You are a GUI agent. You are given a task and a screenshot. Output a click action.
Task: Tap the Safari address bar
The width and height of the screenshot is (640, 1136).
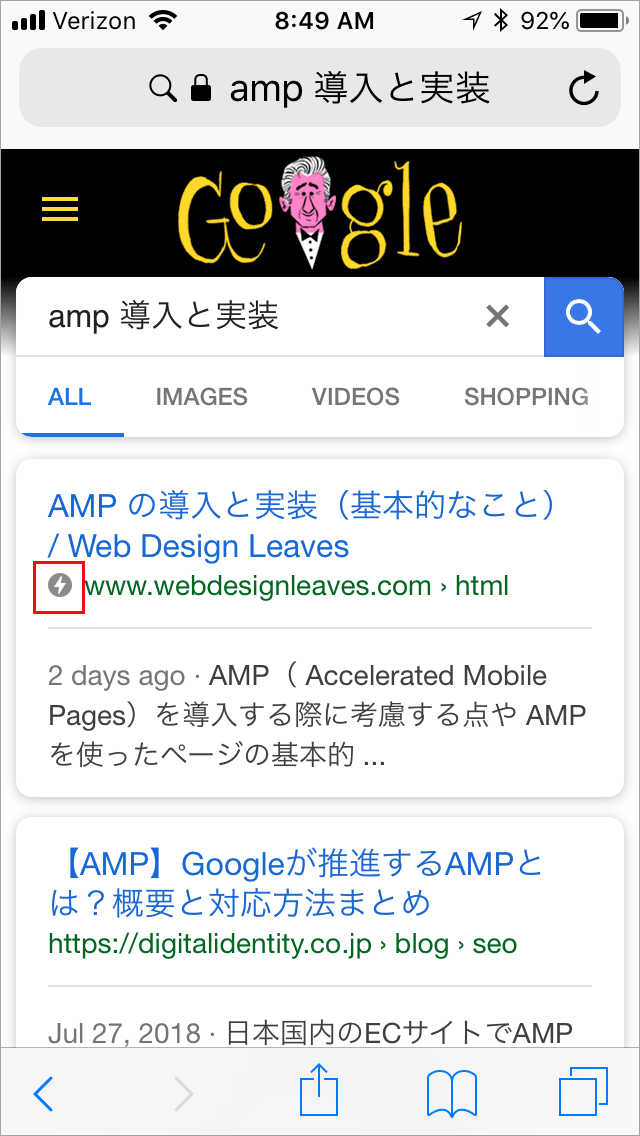pyautogui.click(x=320, y=90)
